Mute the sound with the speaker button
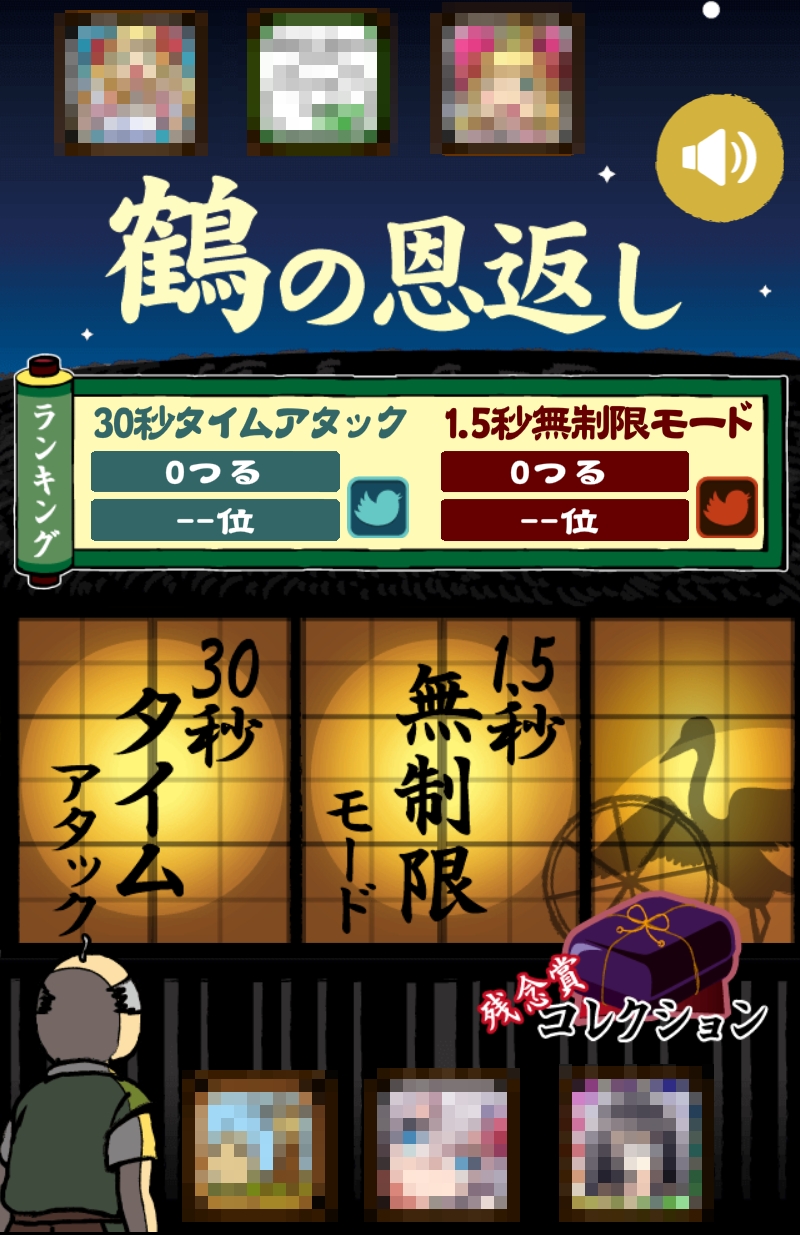 click(719, 158)
